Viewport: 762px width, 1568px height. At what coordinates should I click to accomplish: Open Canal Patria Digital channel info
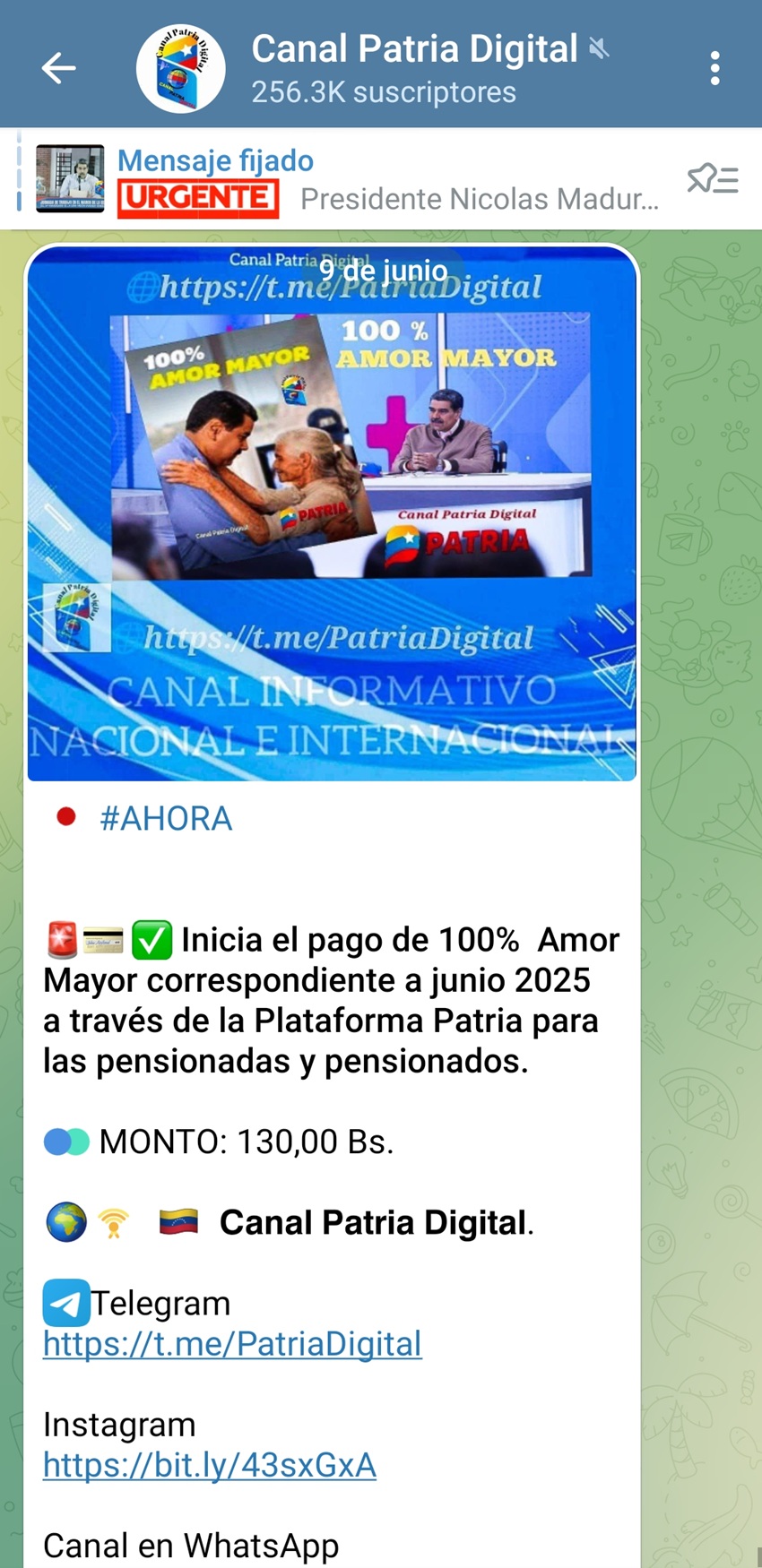tap(414, 68)
